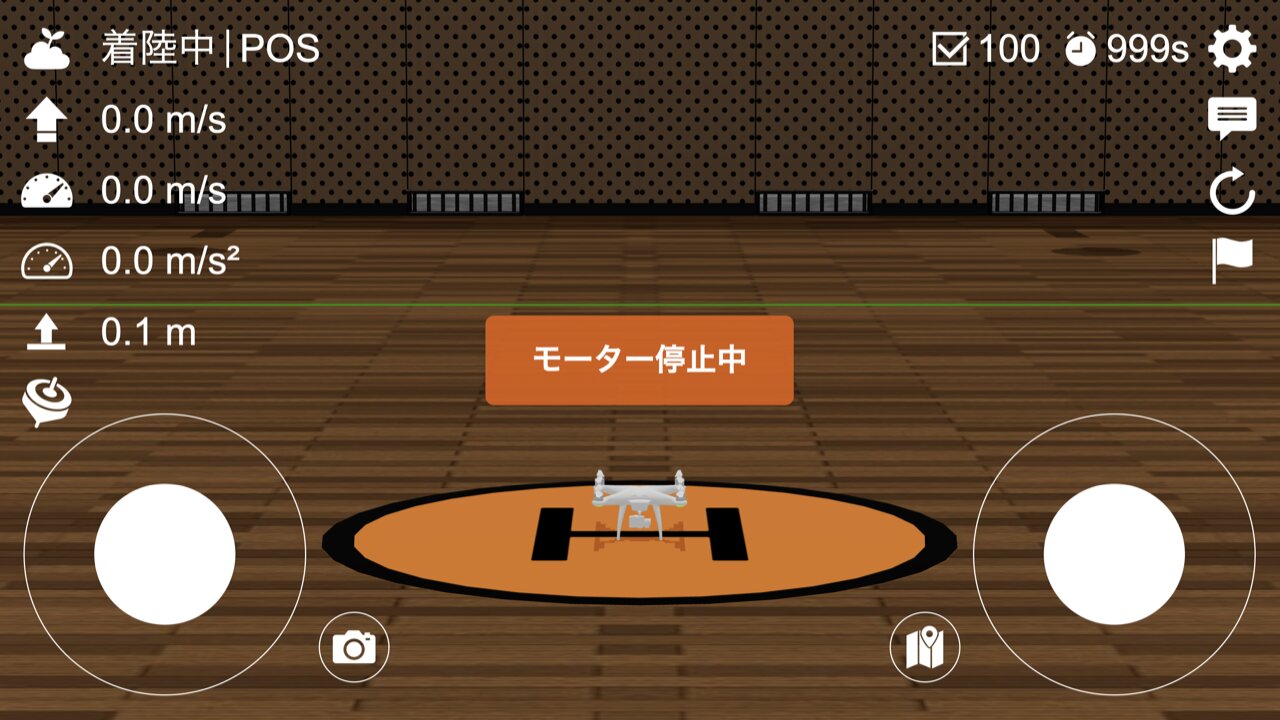This screenshot has height=720, width=1280.
Task: Tap the flag icon
Action: coord(1232,261)
